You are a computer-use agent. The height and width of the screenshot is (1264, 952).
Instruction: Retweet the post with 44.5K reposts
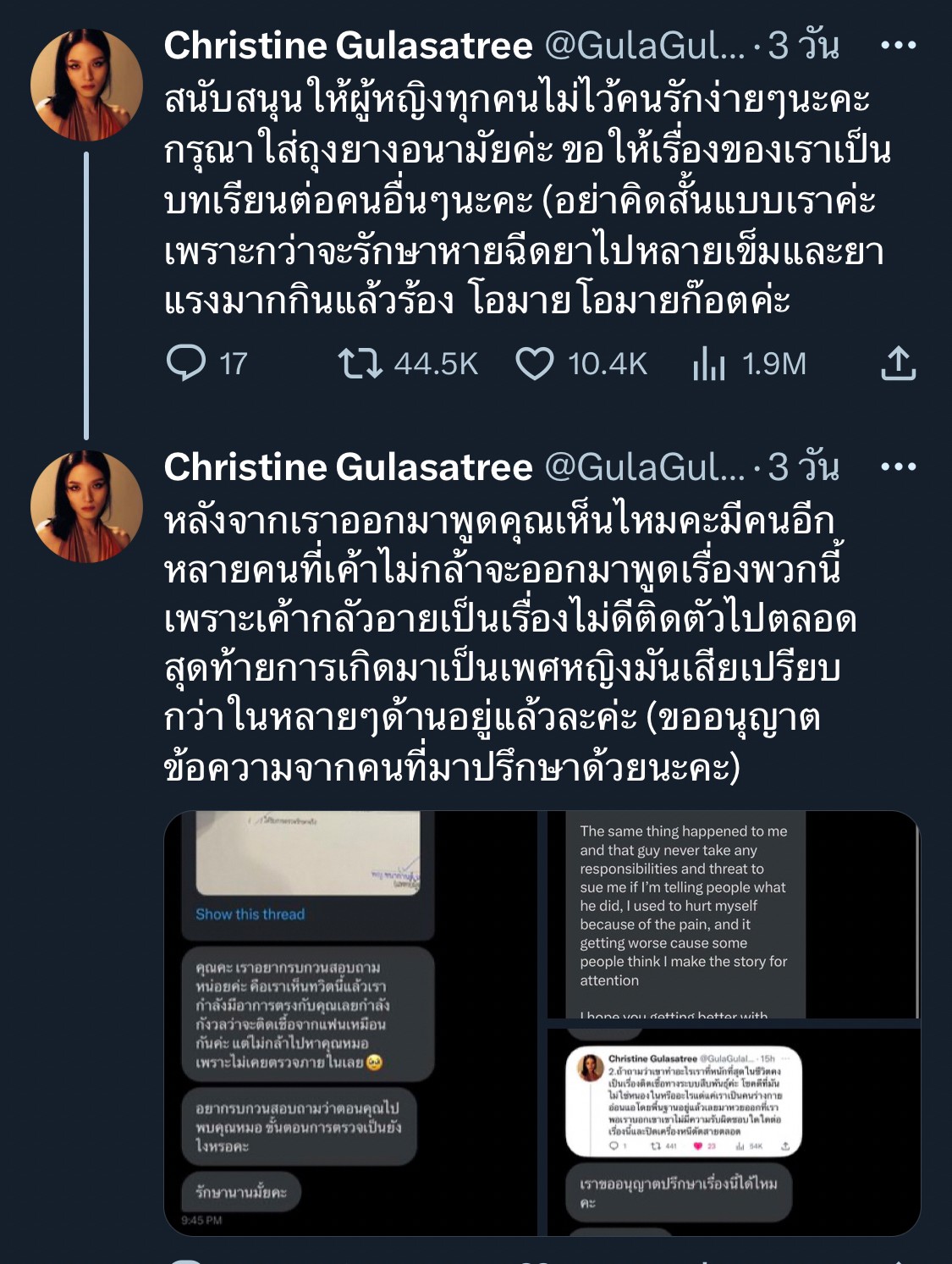click(x=360, y=363)
